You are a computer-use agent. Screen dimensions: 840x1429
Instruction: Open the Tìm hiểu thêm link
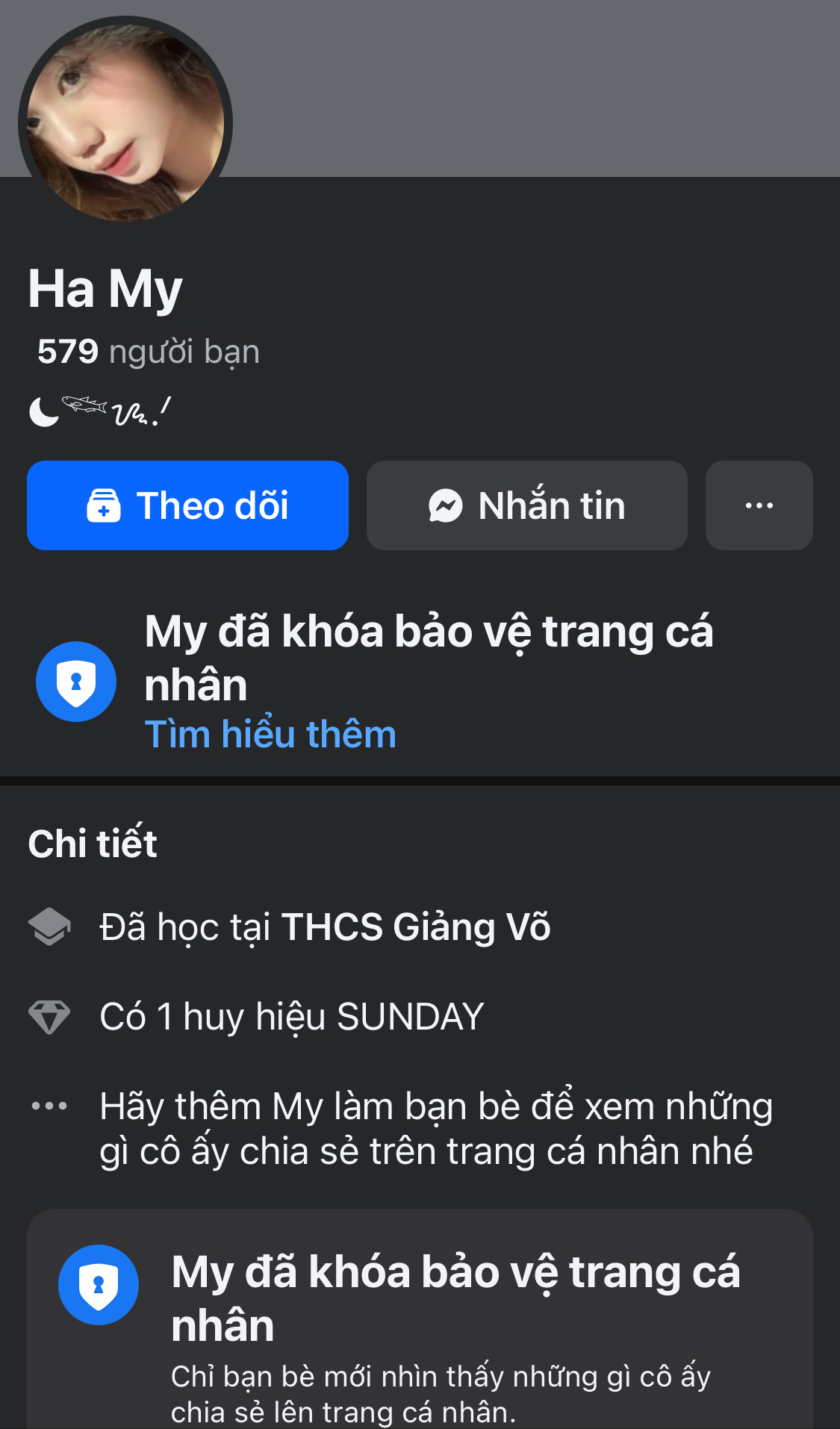pos(270,734)
